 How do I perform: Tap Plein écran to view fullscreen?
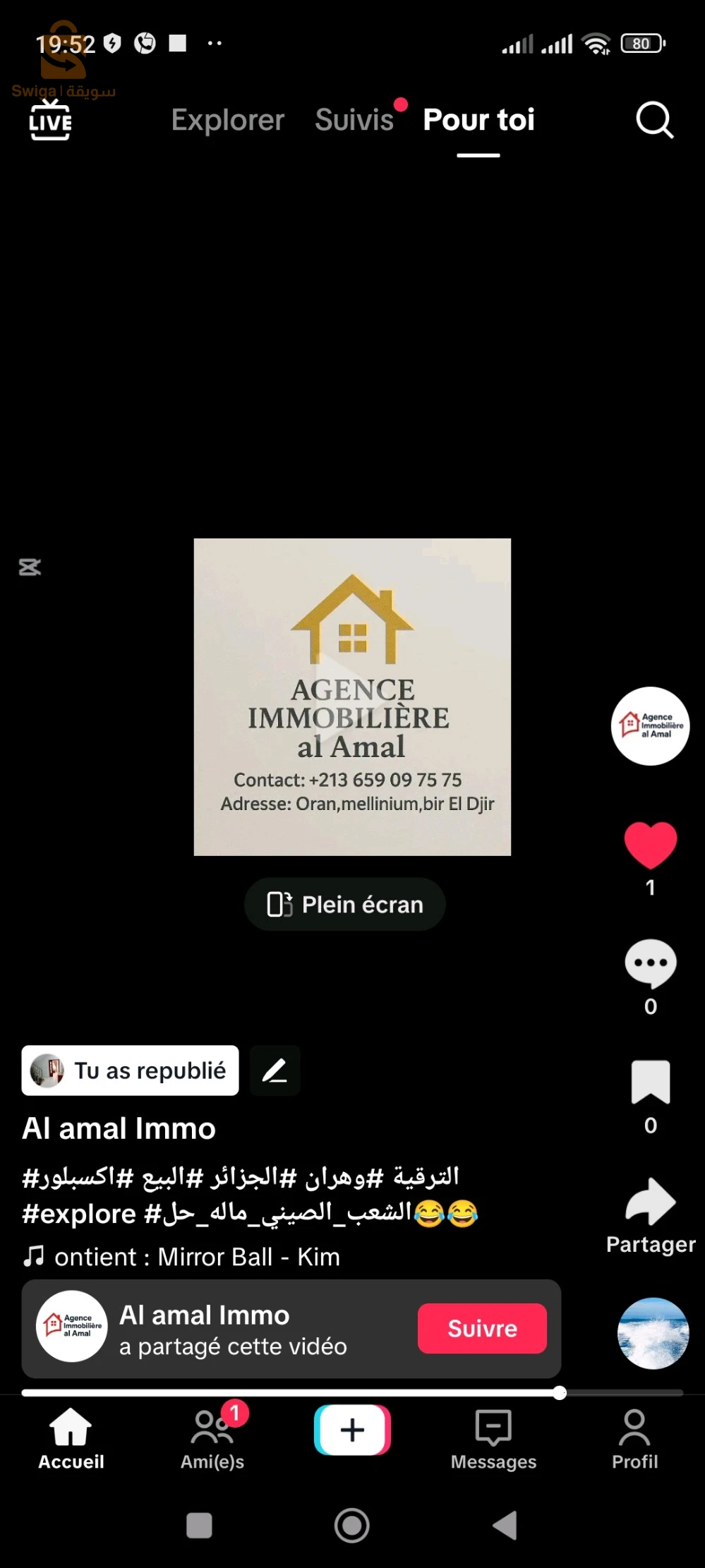[344, 904]
